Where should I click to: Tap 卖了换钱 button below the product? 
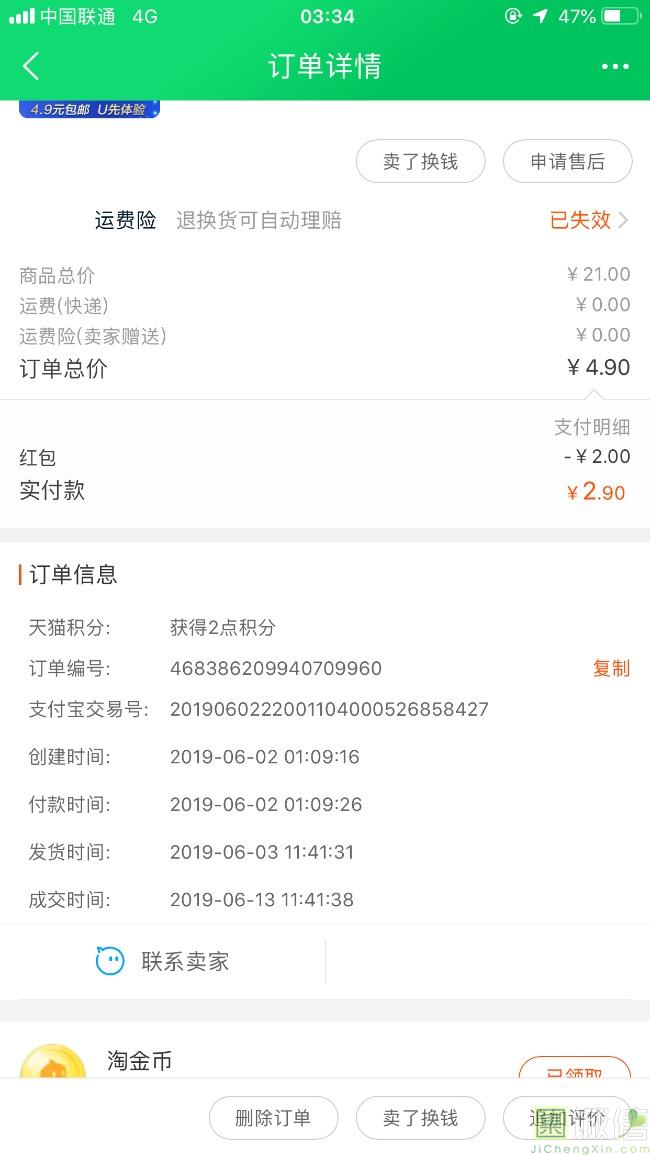click(x=420, y=161)
